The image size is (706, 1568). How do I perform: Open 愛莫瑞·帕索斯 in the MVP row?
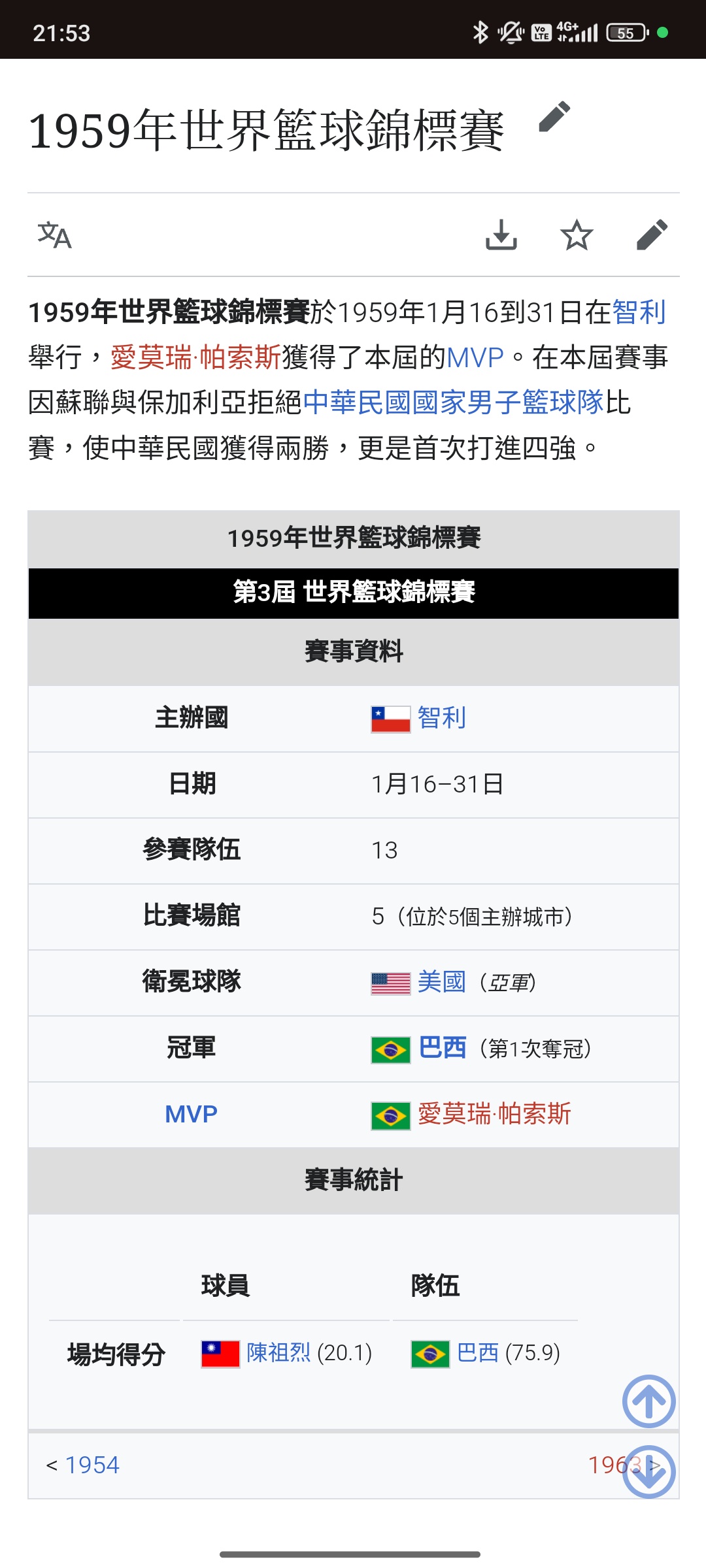[494, 1114]
